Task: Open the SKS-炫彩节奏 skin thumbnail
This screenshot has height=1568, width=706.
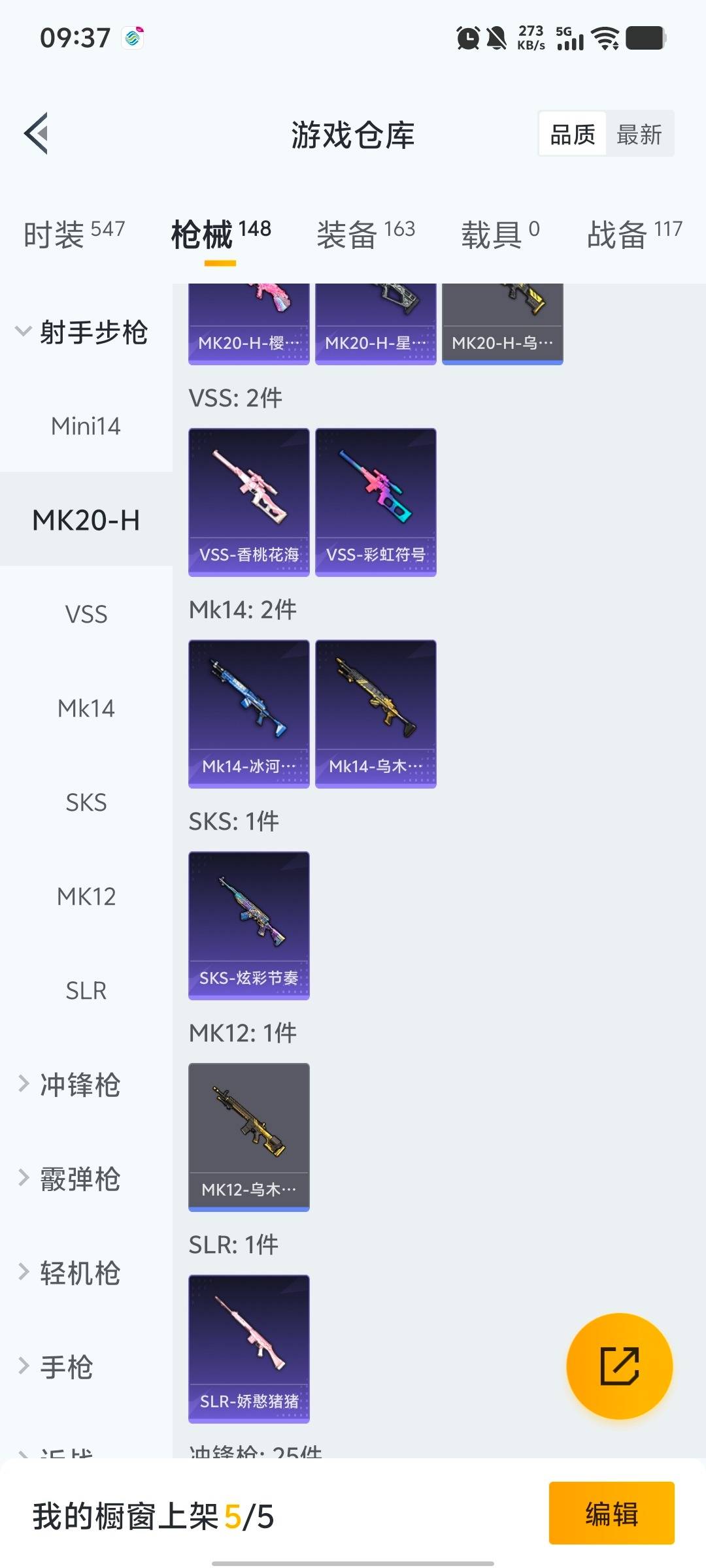Action: click(x=248, y=924)
